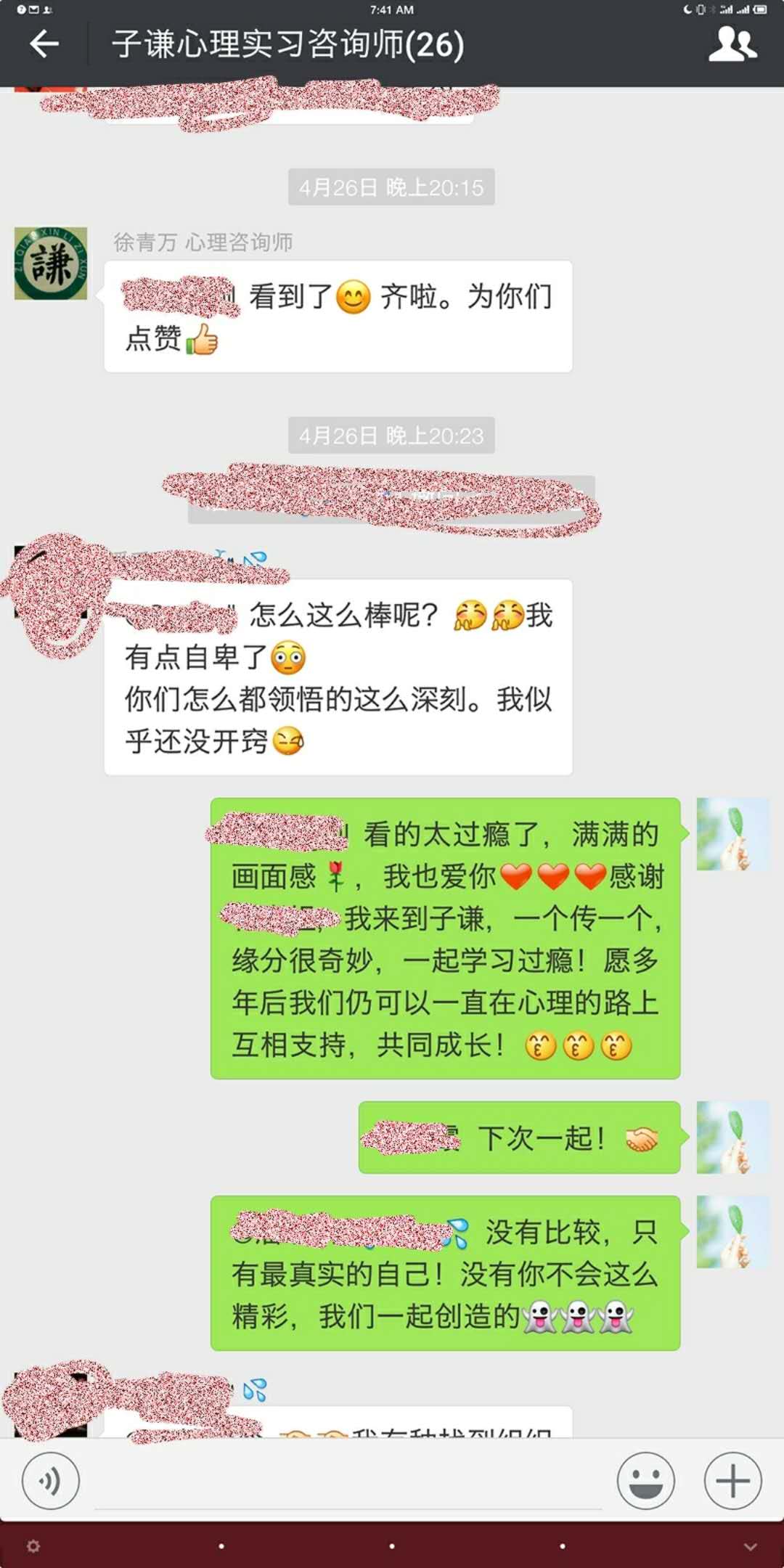Open 徐青万 心理咨询师's avatar profile
Viewport: 784px width, 1568px height.
[x=51, y=264]
